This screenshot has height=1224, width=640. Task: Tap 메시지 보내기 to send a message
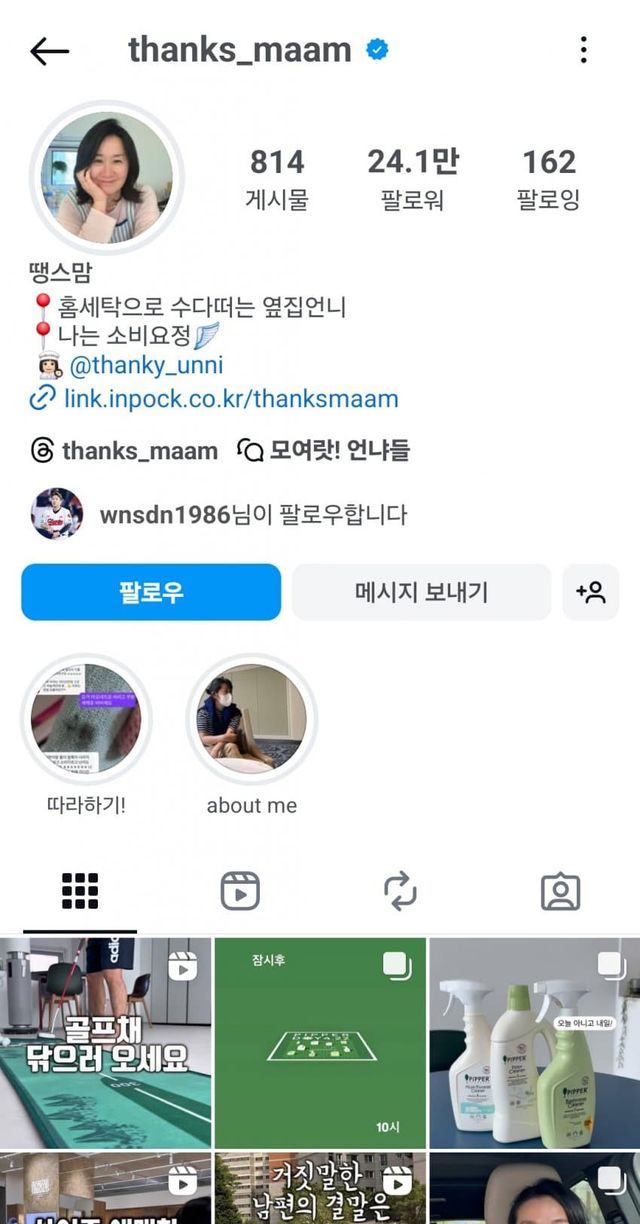coord(421,592)
